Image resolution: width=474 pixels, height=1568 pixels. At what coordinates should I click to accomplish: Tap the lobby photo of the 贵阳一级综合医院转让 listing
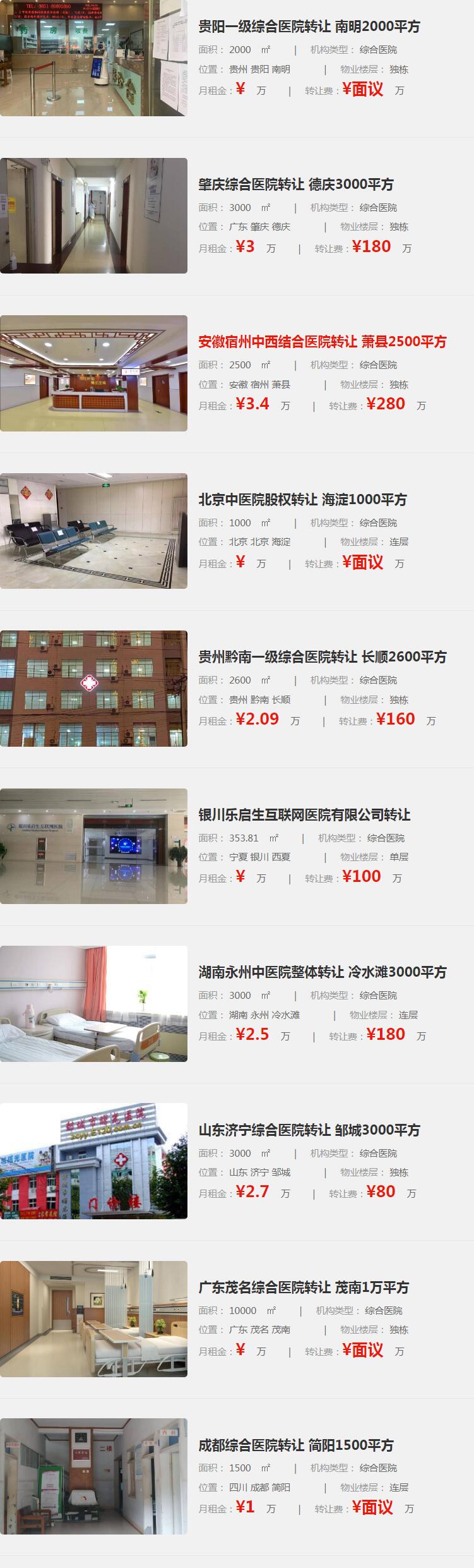point(93,58)
